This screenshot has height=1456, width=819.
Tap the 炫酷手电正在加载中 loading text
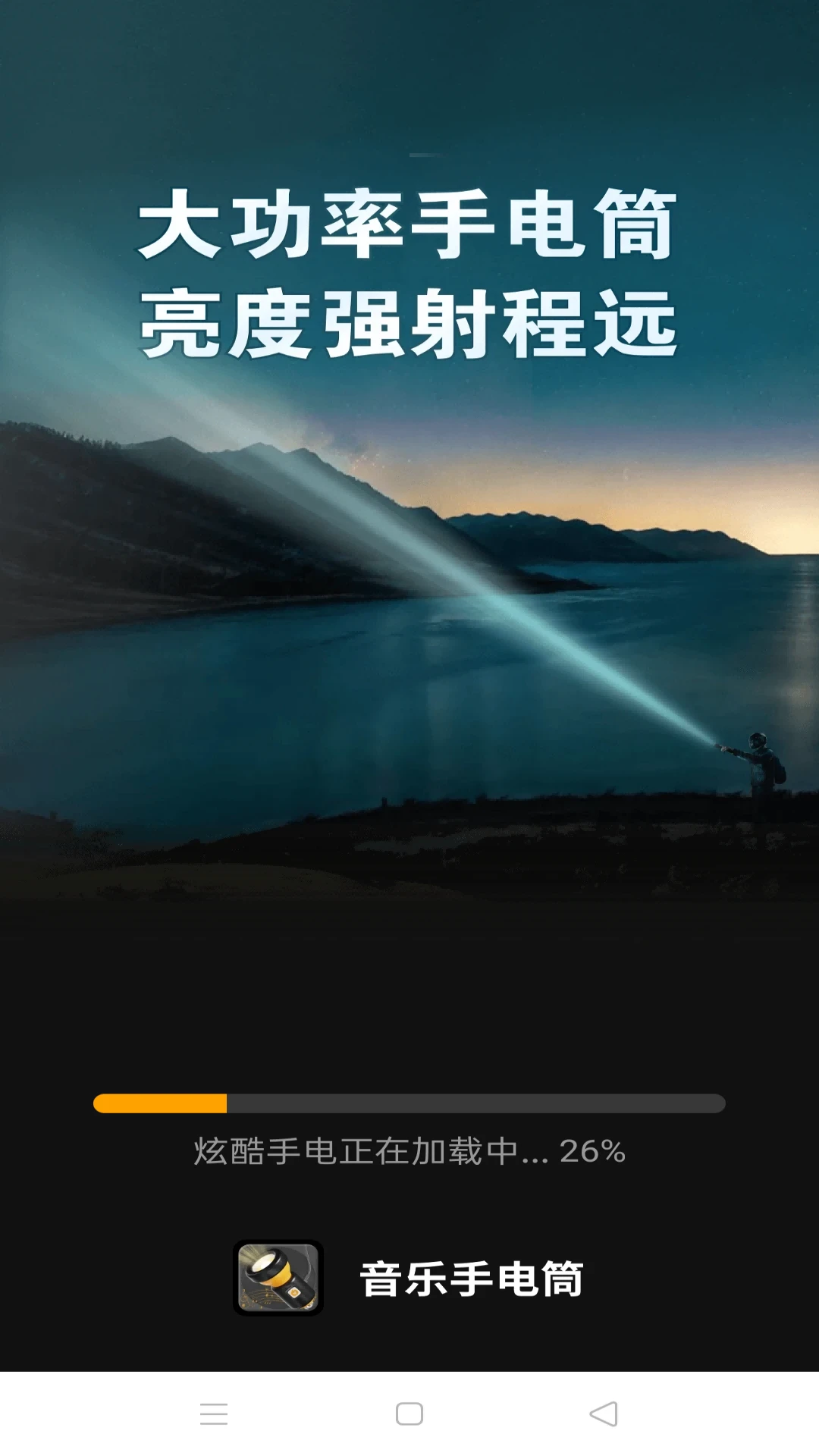click(x=356, y=1150)
